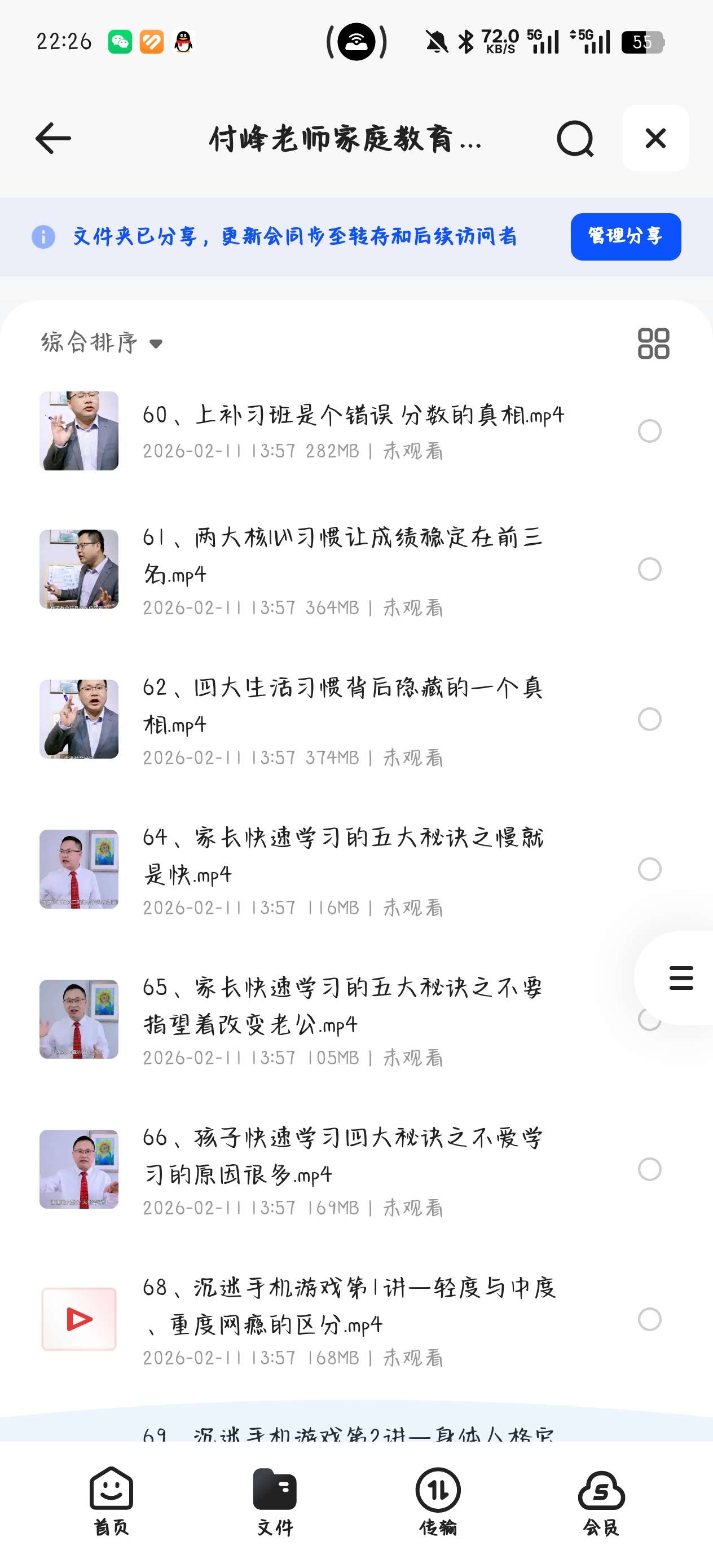Viewport: 713px width, 1568px height.
Task: Open search in this folder
Action: coord(575,139)
